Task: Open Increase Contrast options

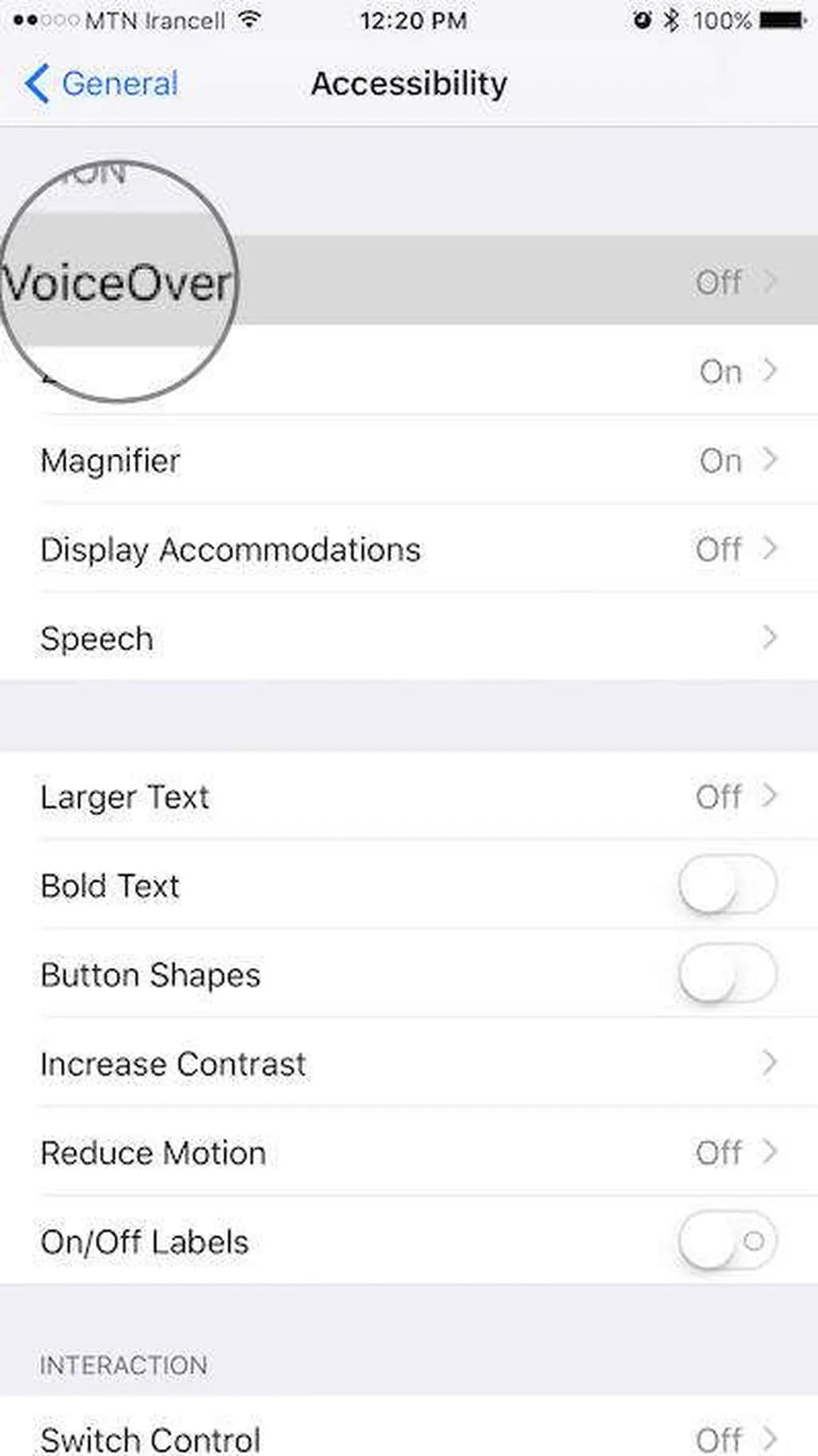Action: (x=407, y=1064)
